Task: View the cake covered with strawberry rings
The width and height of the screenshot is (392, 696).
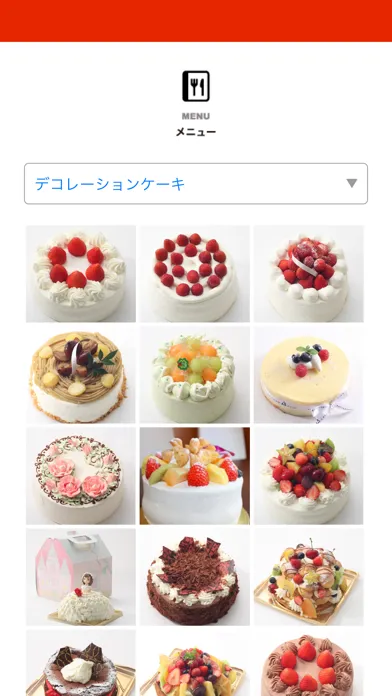Action: [x=195, y=273]
